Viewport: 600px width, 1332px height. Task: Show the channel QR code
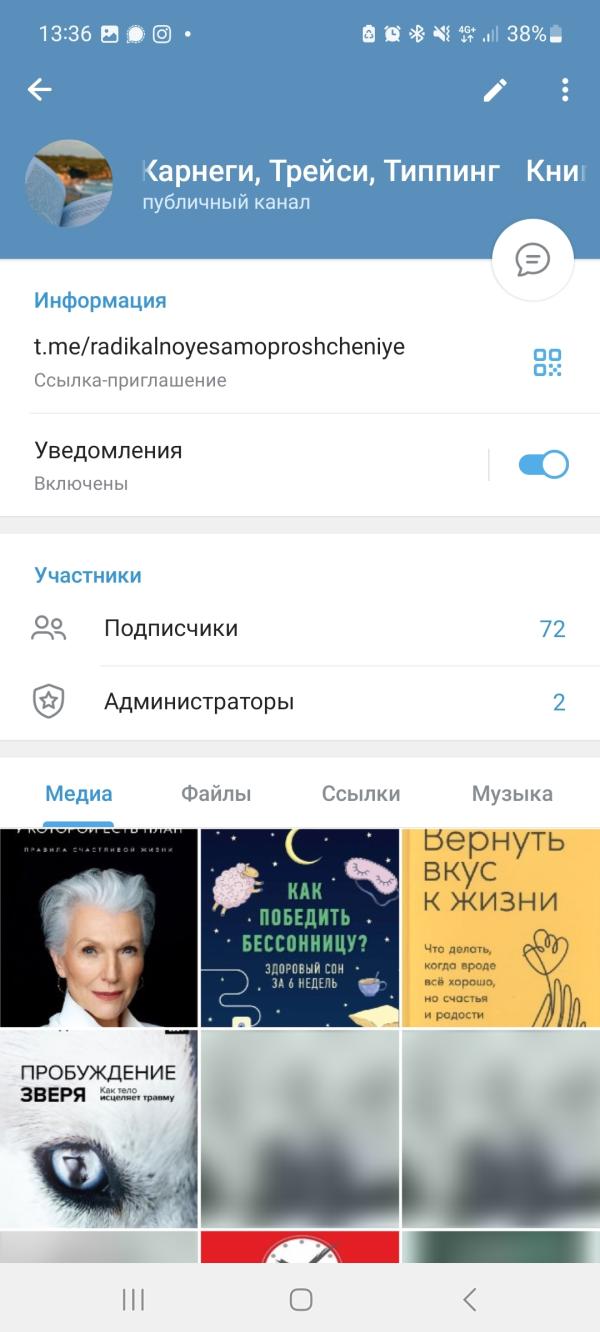click(x=547, y=363)
